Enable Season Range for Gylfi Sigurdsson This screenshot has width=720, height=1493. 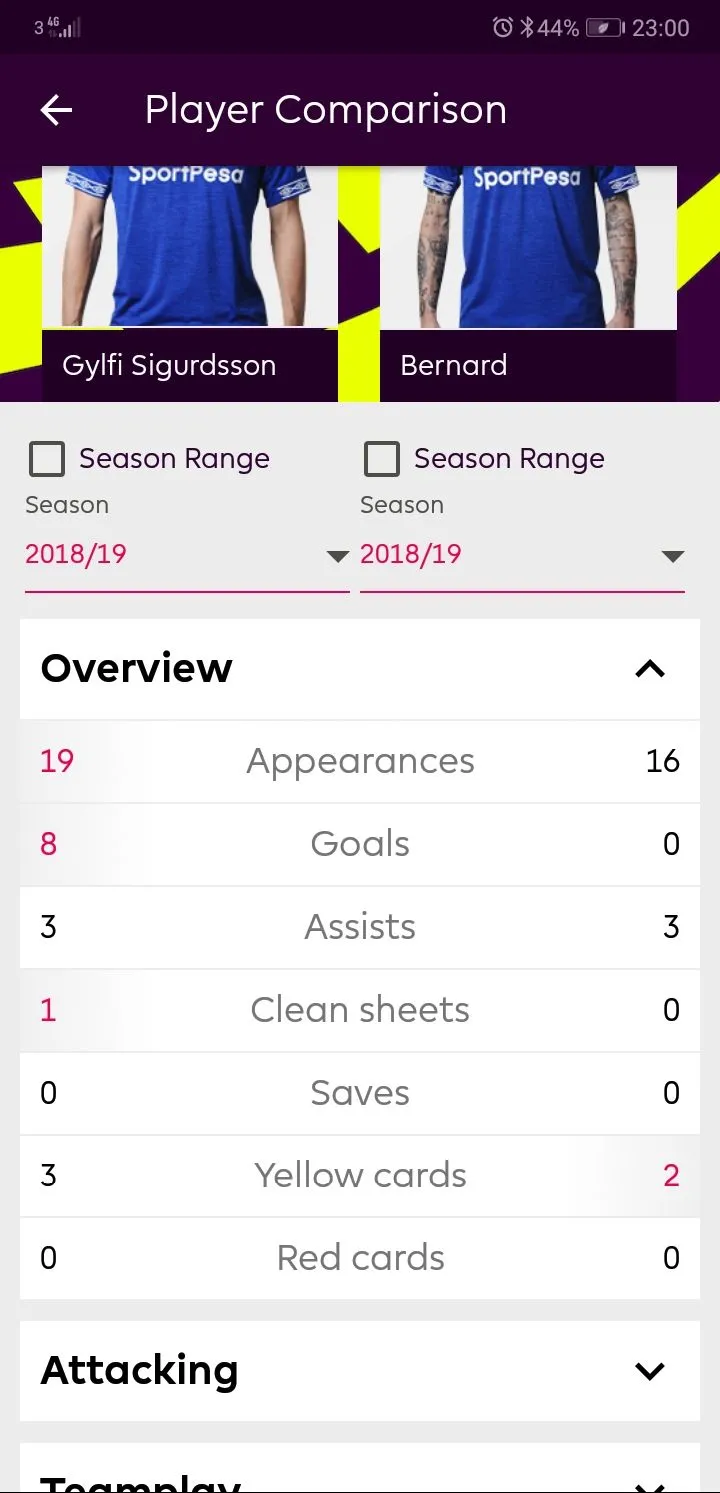pyautogui.click(x=47, y=459)
